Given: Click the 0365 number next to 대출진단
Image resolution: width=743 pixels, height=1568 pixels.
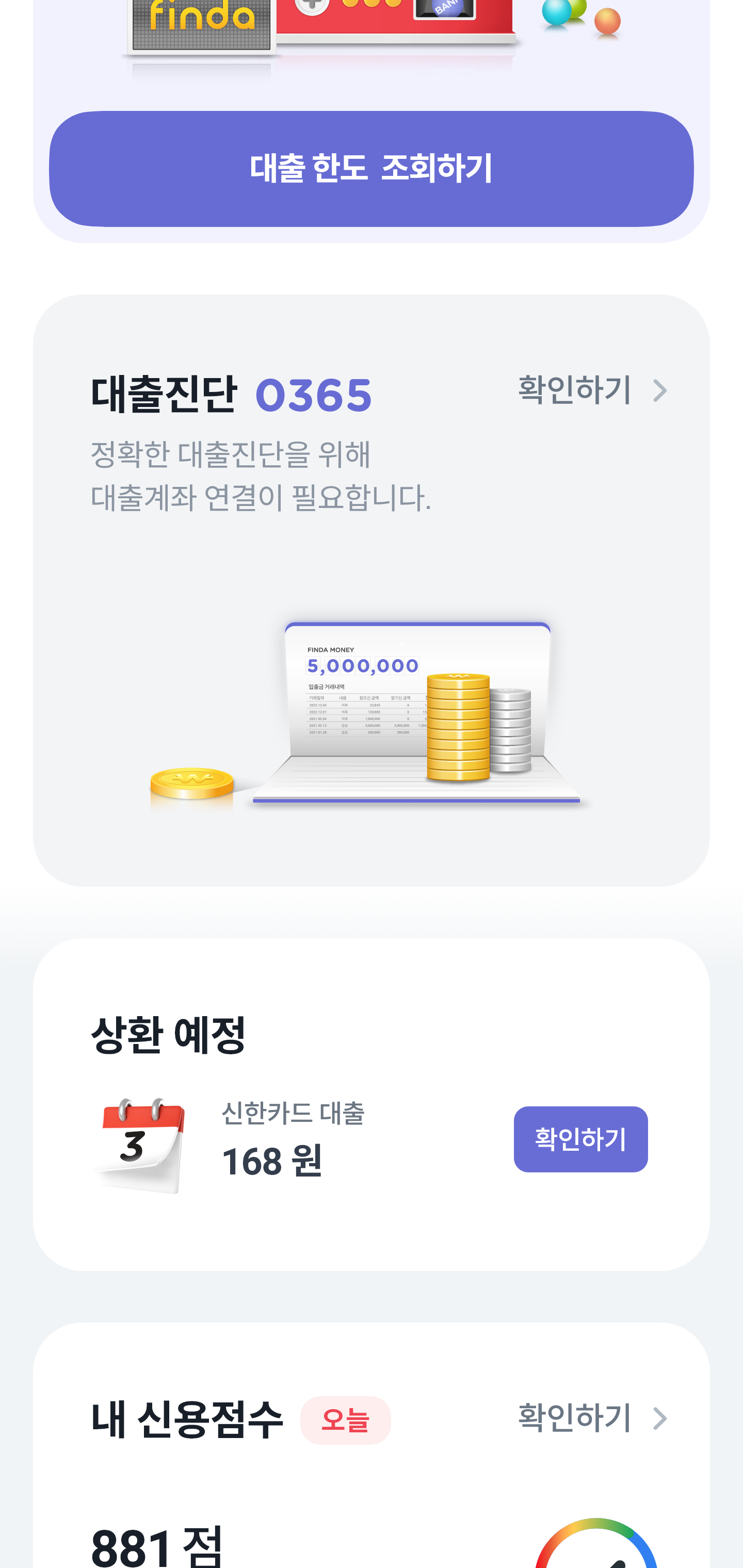Looking at the screenshot, I should (314, 396).
